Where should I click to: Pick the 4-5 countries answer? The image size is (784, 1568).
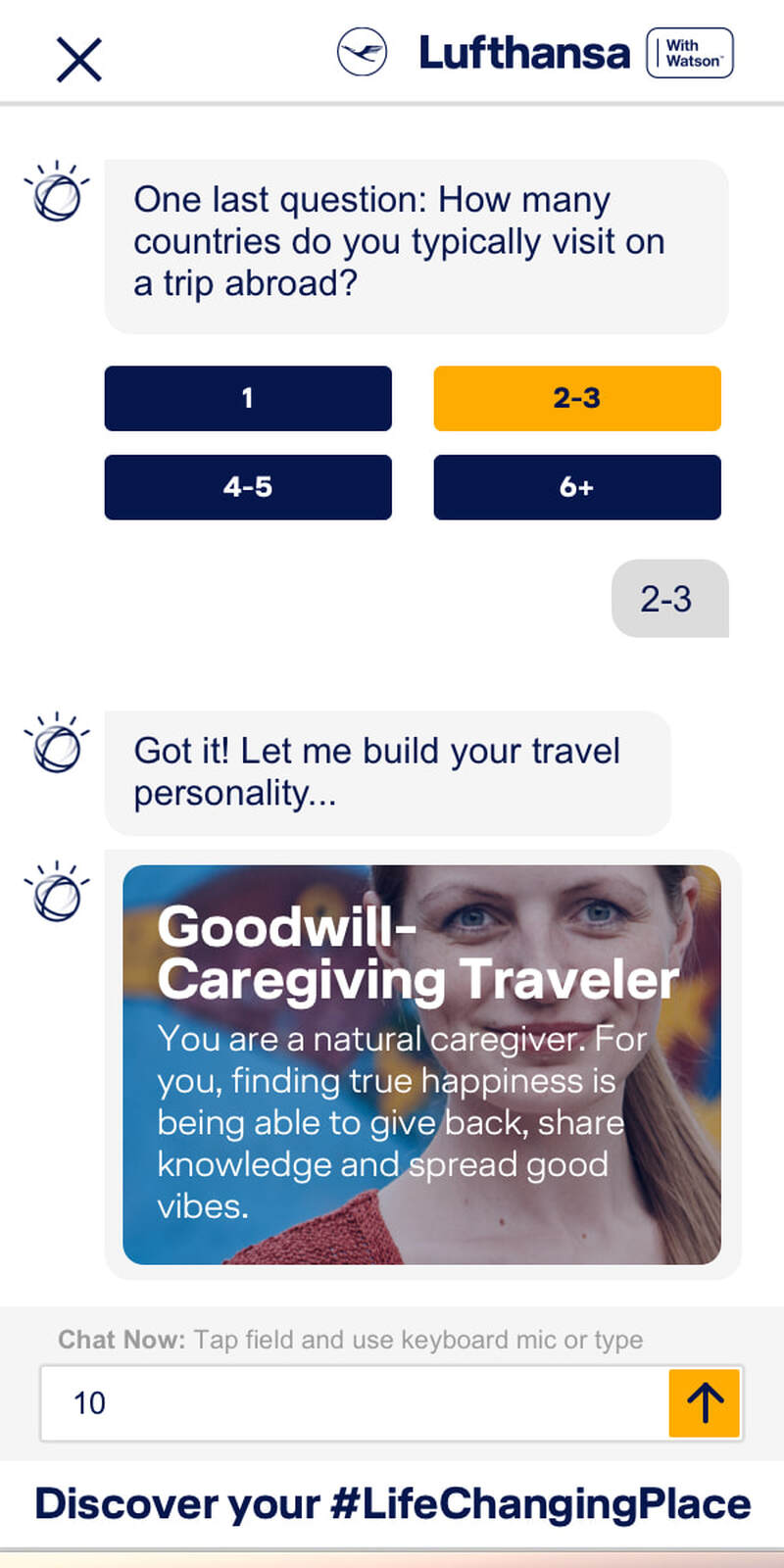click(x=248, y=487)
